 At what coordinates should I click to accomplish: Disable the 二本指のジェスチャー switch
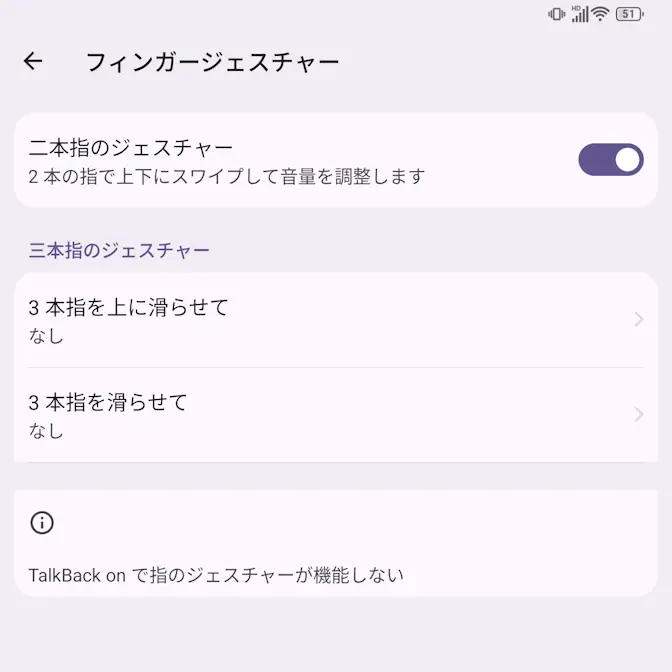[610, 160]
